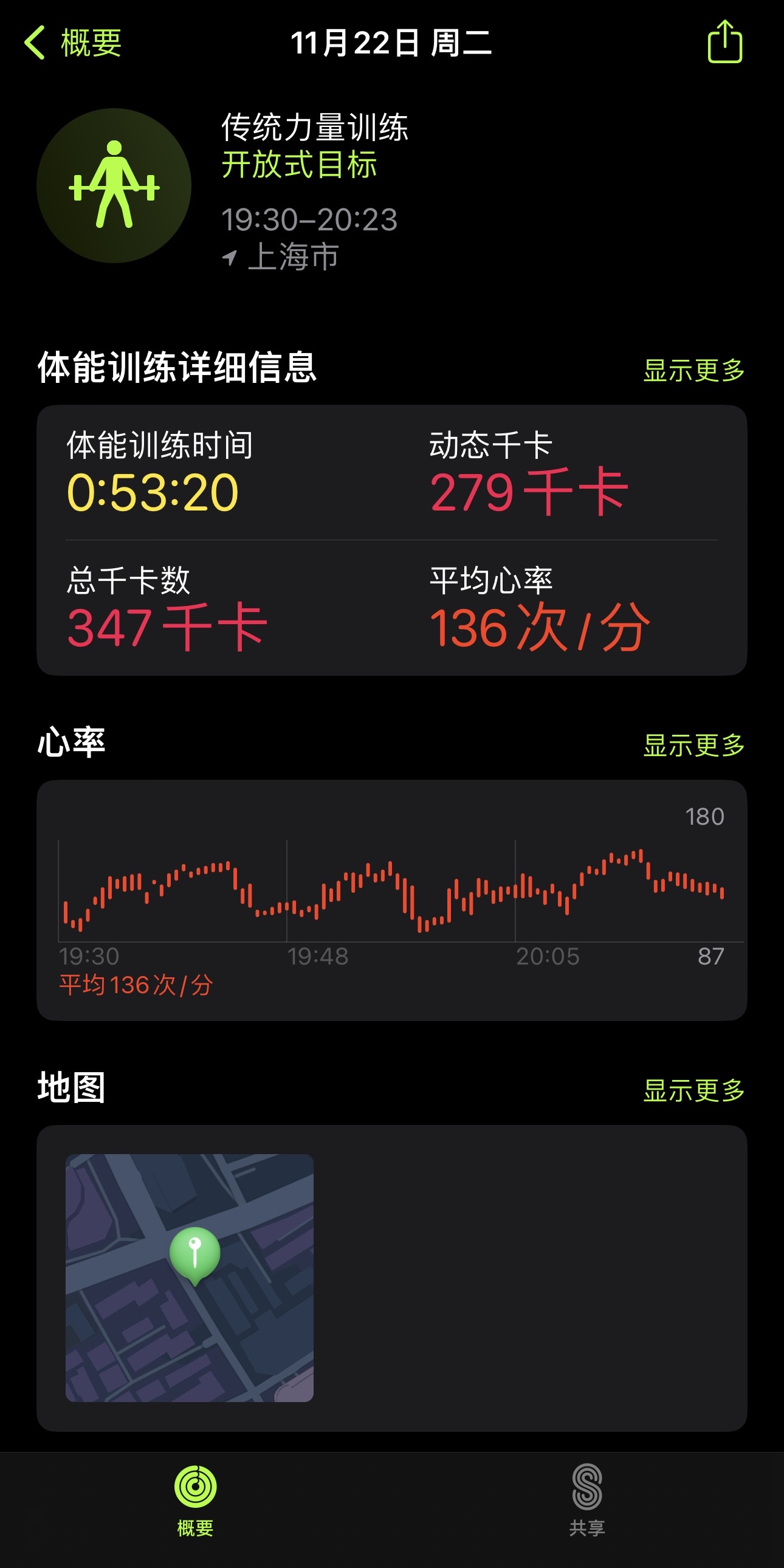Show more heart rate details (心率)
Screen dimensions: 784x1568
(694, 745)
